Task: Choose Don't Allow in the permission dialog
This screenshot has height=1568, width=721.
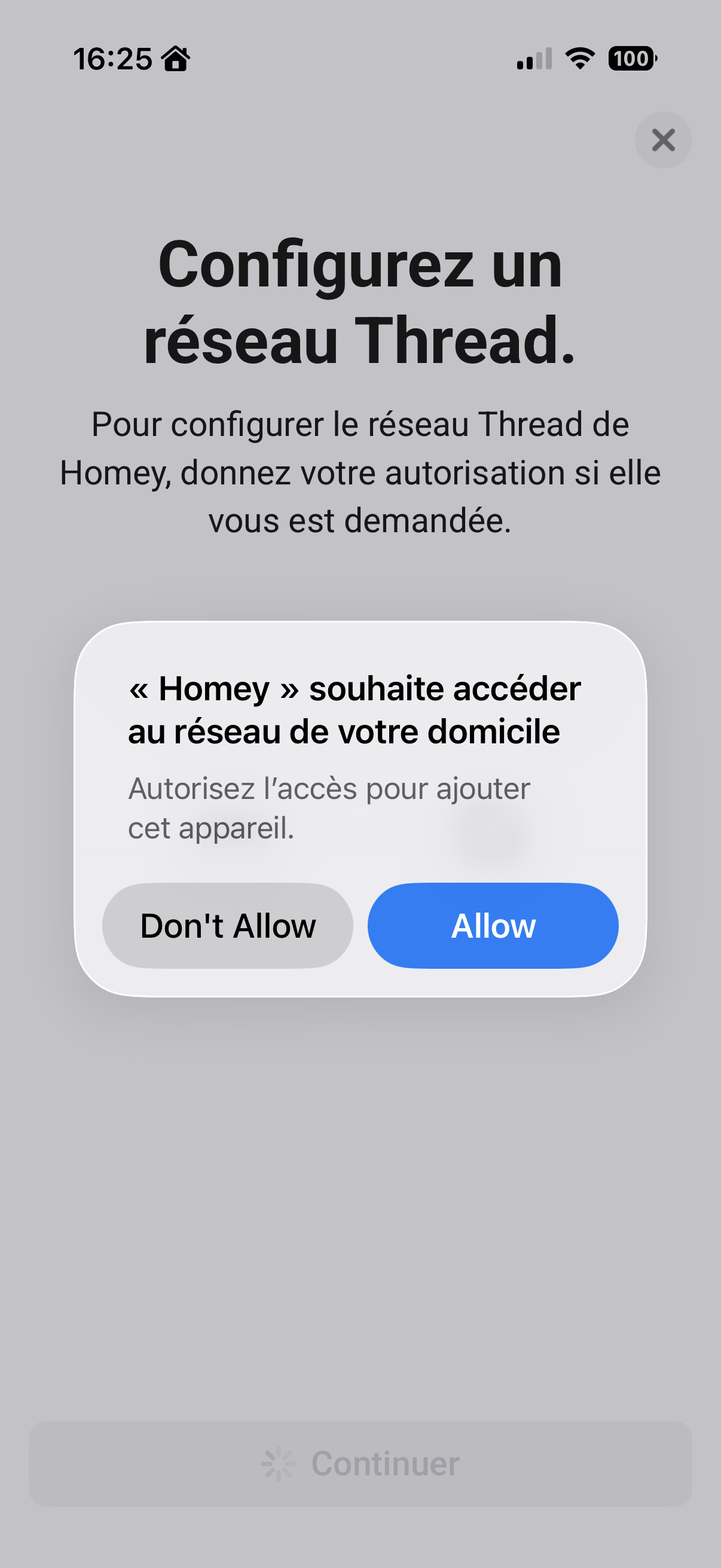Action: pos(228,925)
